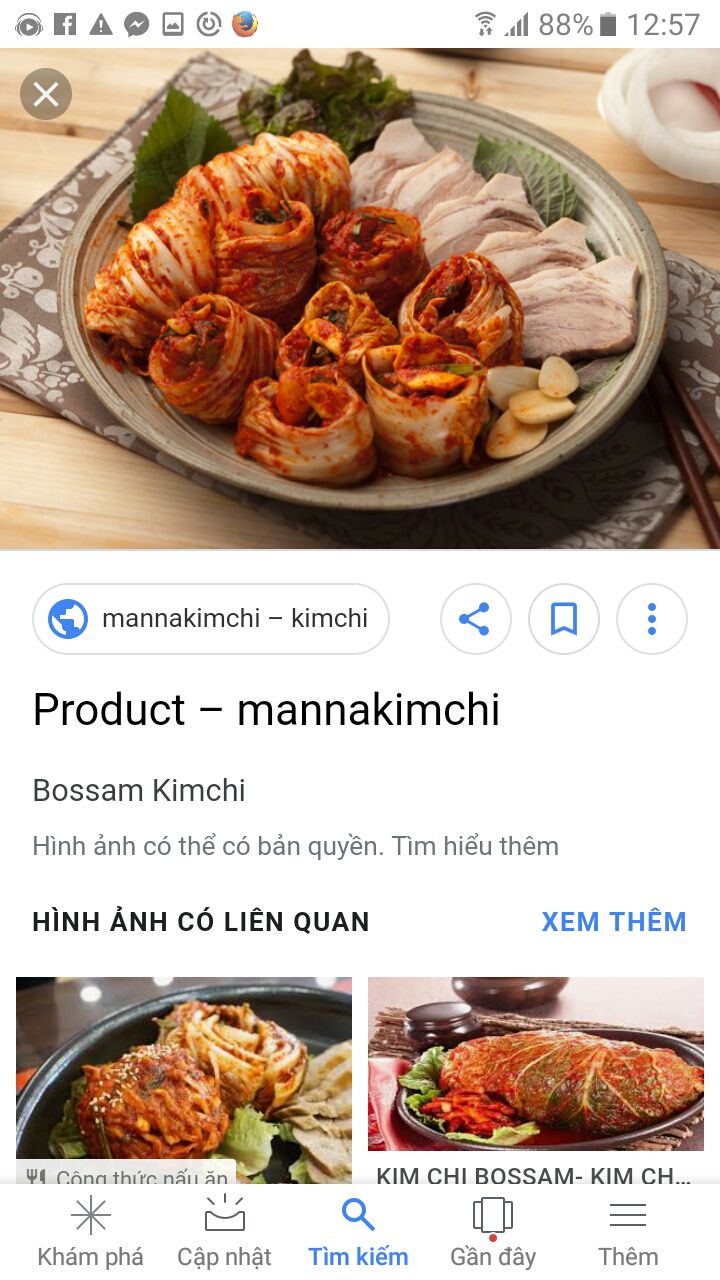Tap the Tìm hiểu thêm link
Screen dimensions: 720x1280
(475, 846)
